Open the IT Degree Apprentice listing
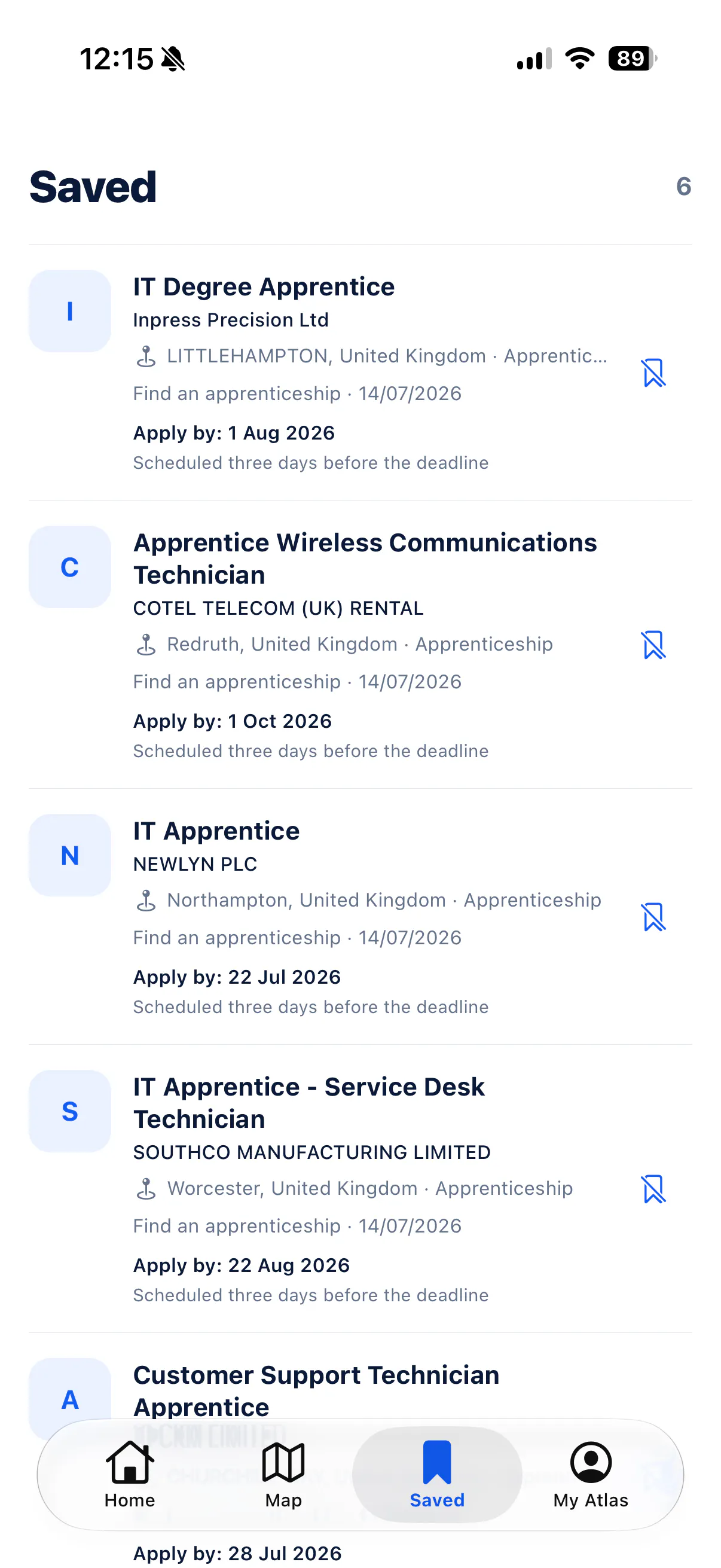 pyautogui.click(x=264, y=286)
